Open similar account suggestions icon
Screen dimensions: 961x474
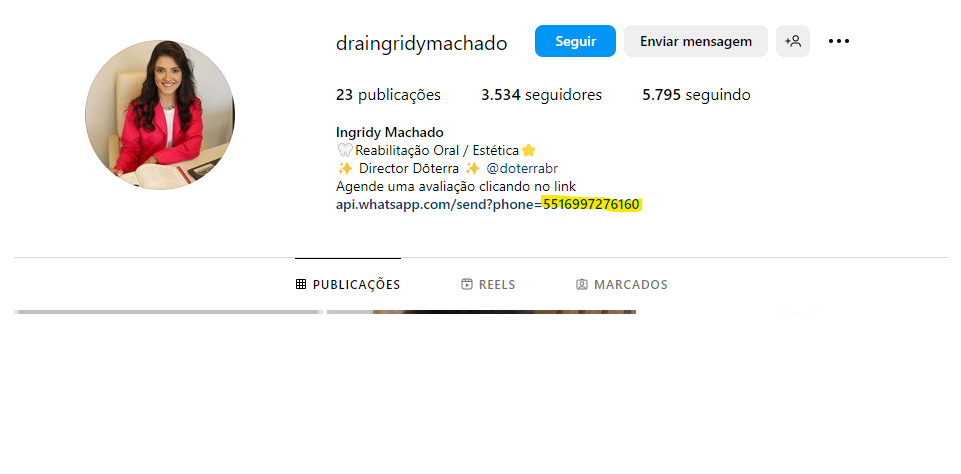[x=793, y=41]
